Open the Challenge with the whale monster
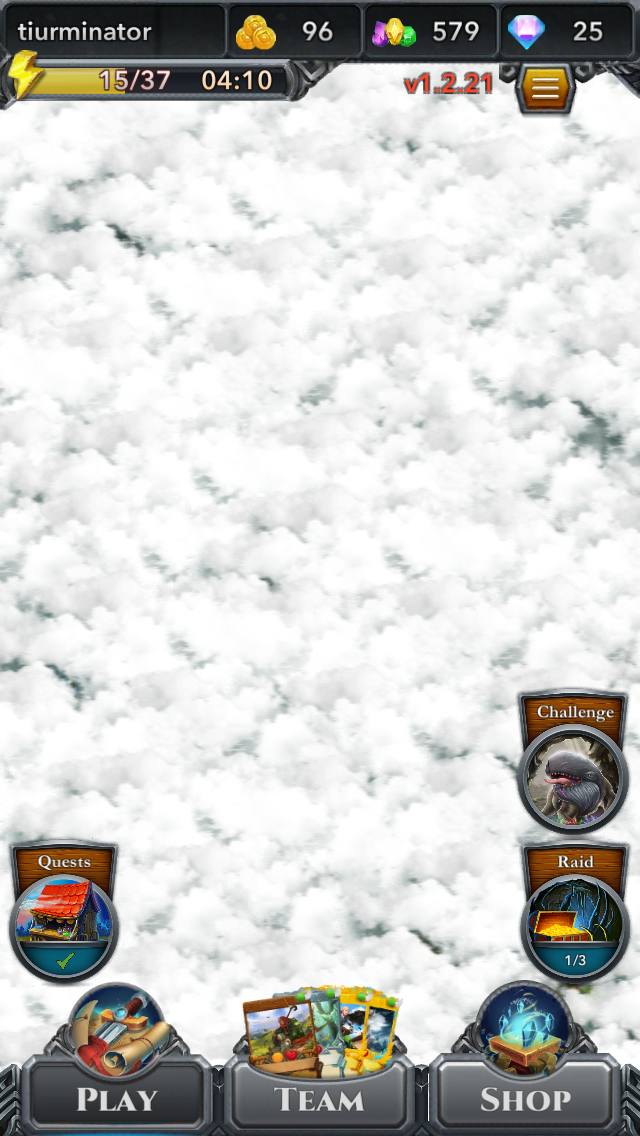Screen dimensions: 640x1136 (x=574, y=762)
